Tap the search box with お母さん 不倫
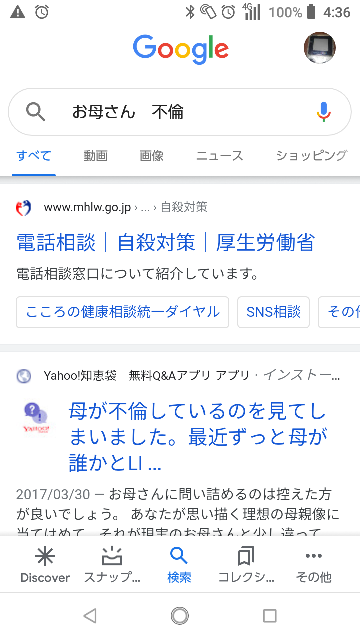The width and height of the screenshot is (360, 640). 180,112
